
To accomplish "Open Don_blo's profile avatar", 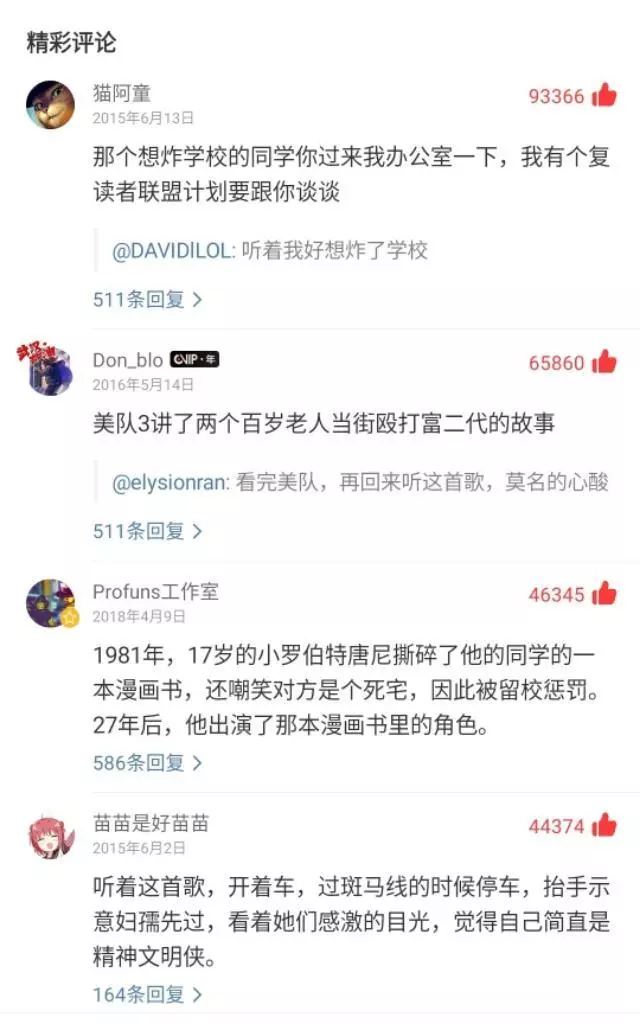I will click(47, 369).
